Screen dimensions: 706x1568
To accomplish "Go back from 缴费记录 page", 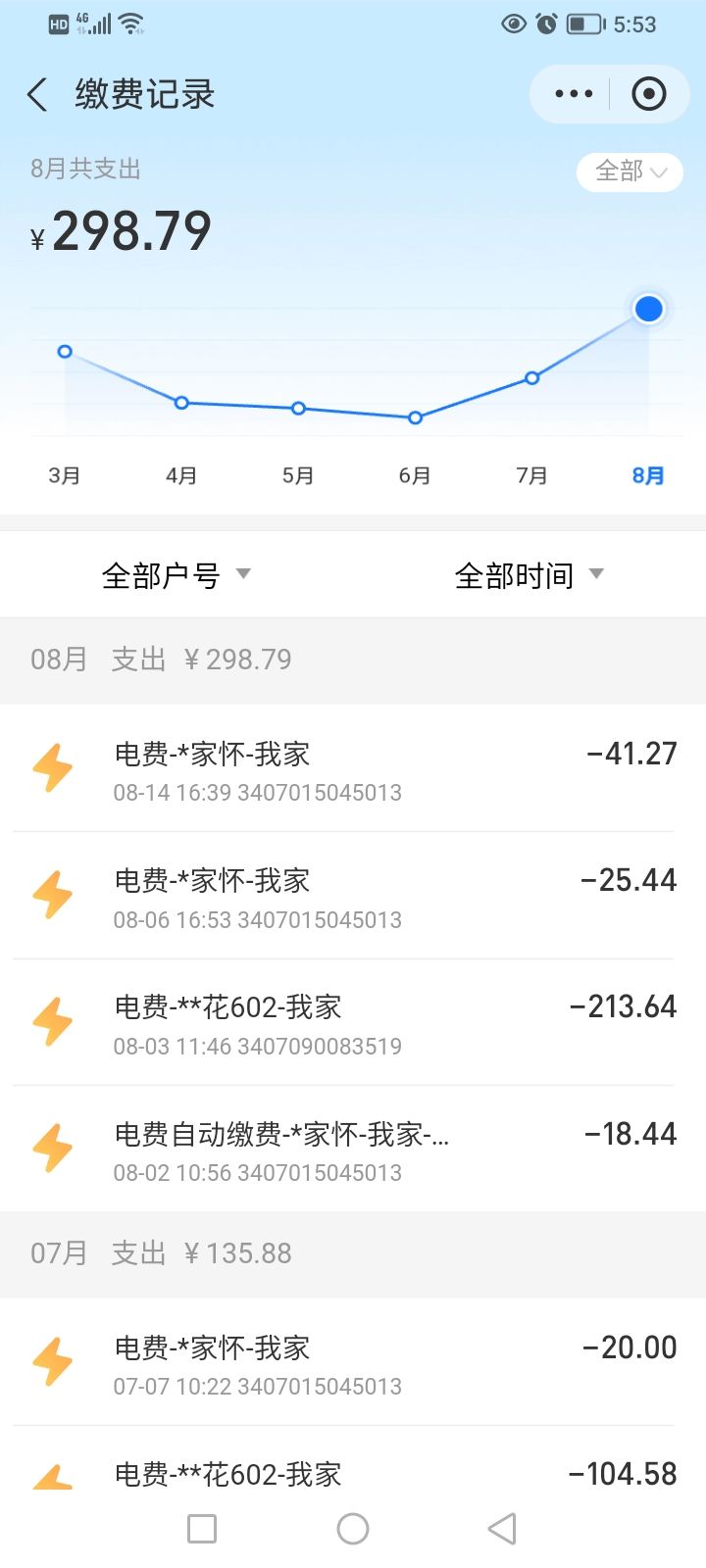I will [x=37, y=95].
